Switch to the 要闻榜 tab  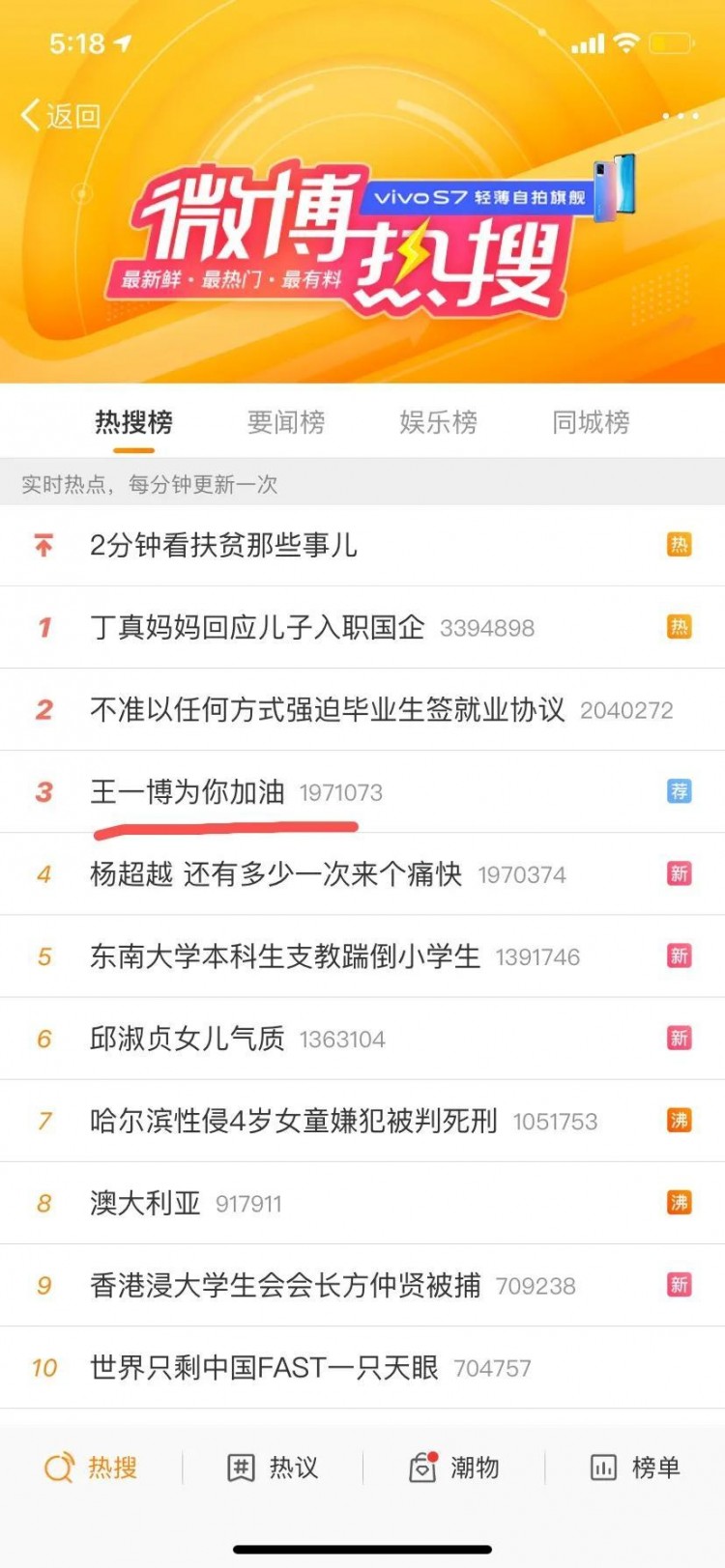pyautogui.click(x=285, y=423)
